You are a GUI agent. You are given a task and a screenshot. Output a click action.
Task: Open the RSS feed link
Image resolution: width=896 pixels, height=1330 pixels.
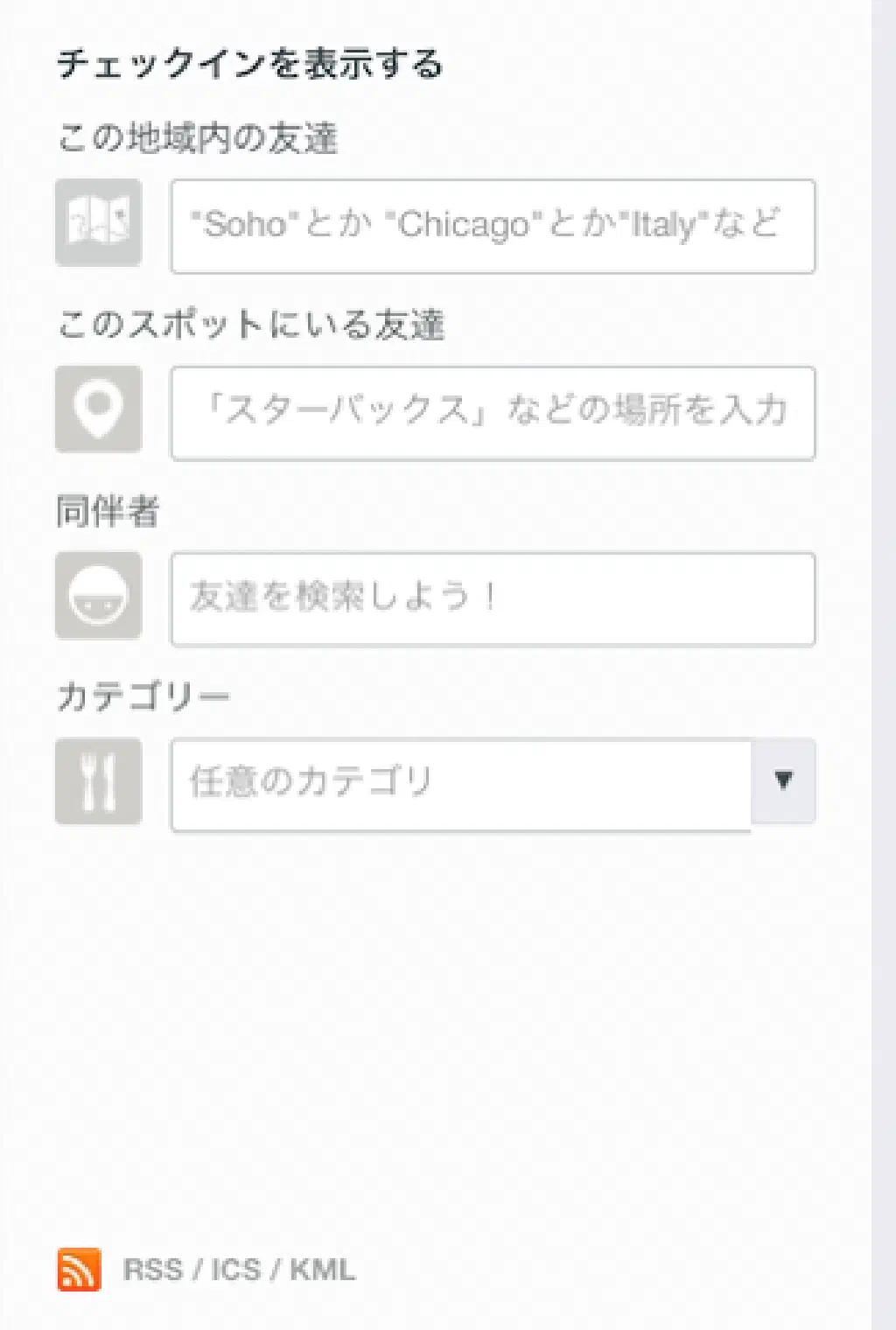click(x=153, y=1270)
